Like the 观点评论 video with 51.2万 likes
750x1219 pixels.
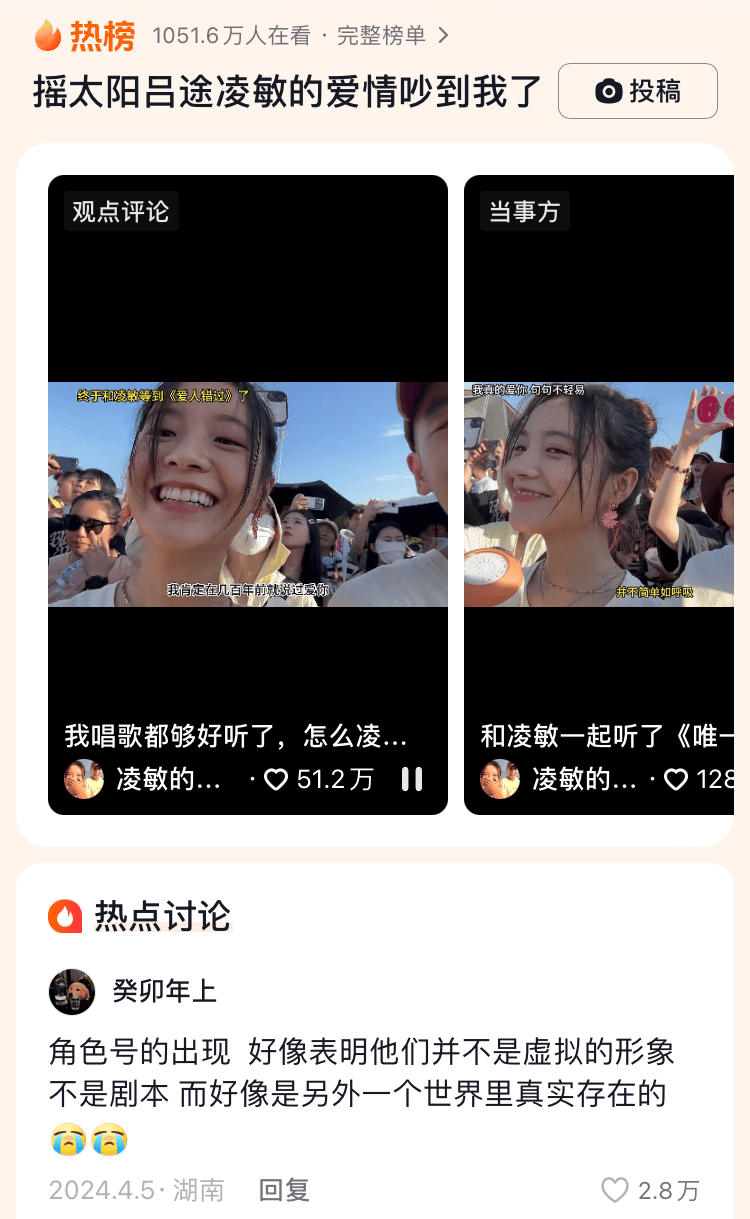277,779
